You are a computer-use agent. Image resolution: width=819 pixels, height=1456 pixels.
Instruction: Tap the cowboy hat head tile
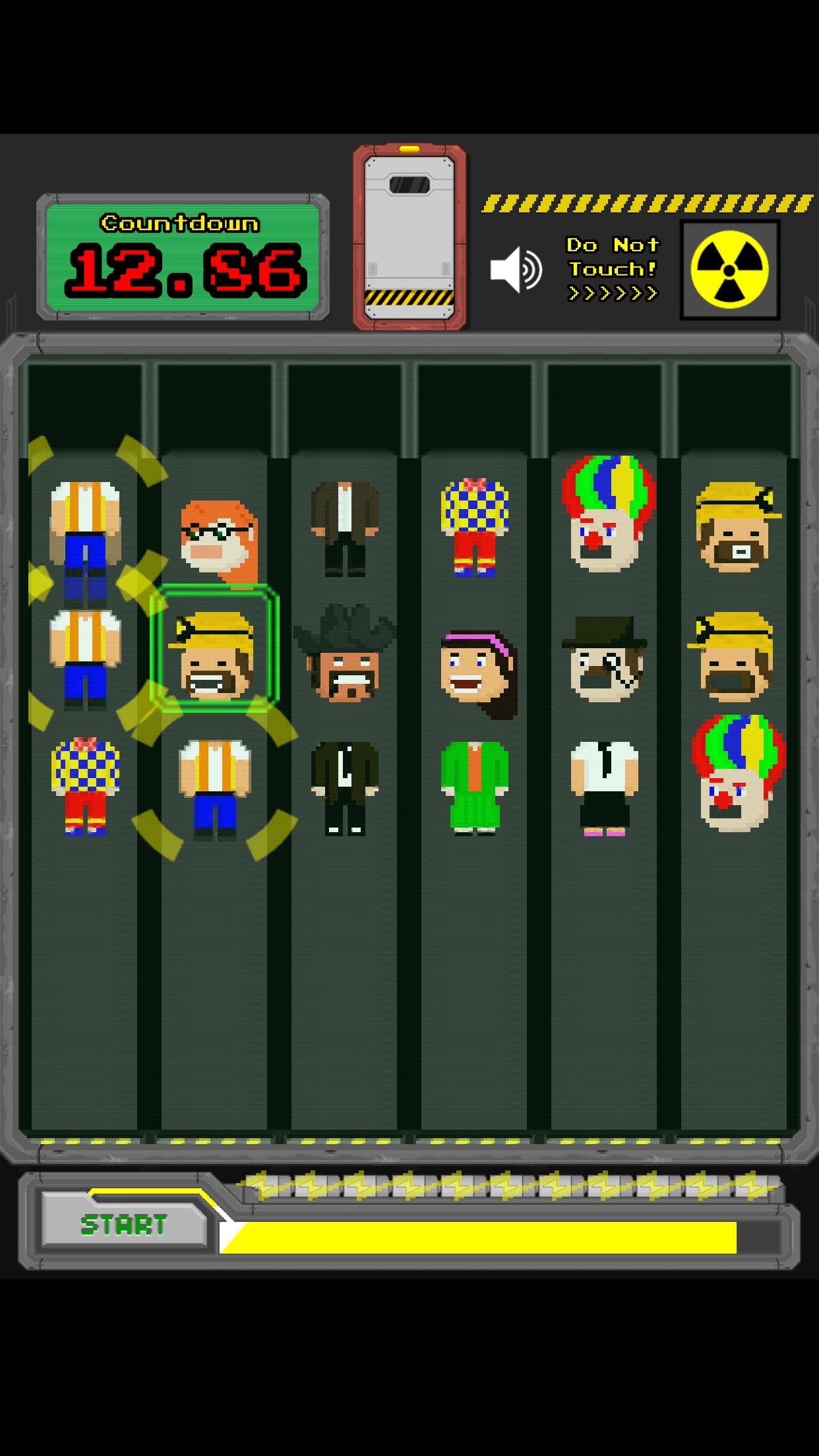pyautogui.click(x=344, y=655)
